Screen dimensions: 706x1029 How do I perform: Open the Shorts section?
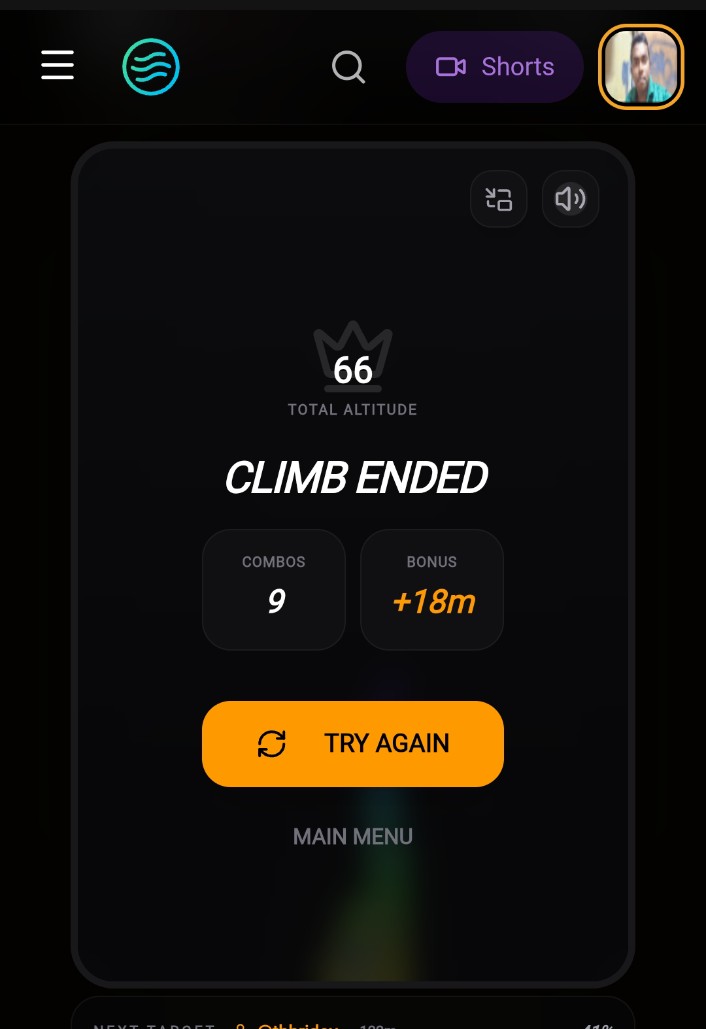click(495, 67)
